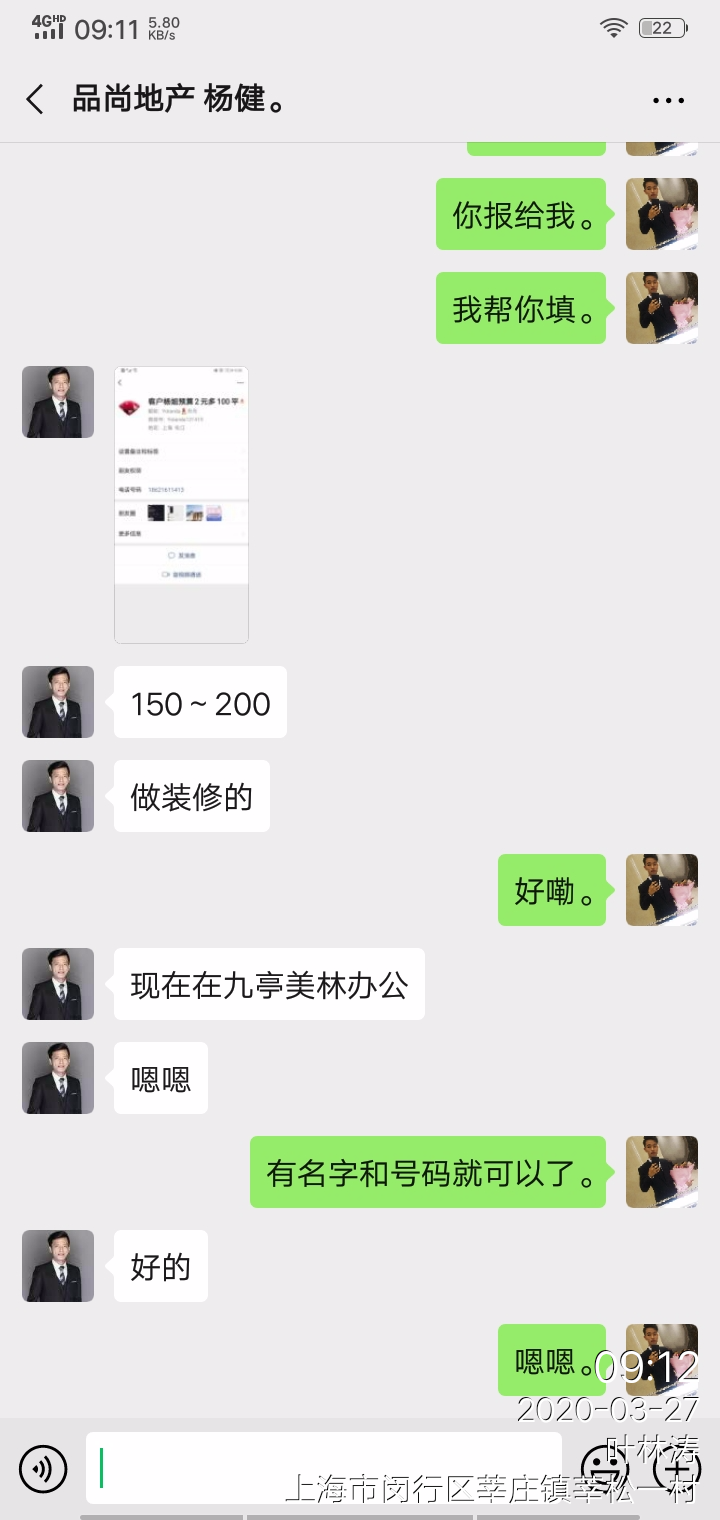
Task: Tap my avatar next to 我帮你填。
Action: click(x=662, y=308)
